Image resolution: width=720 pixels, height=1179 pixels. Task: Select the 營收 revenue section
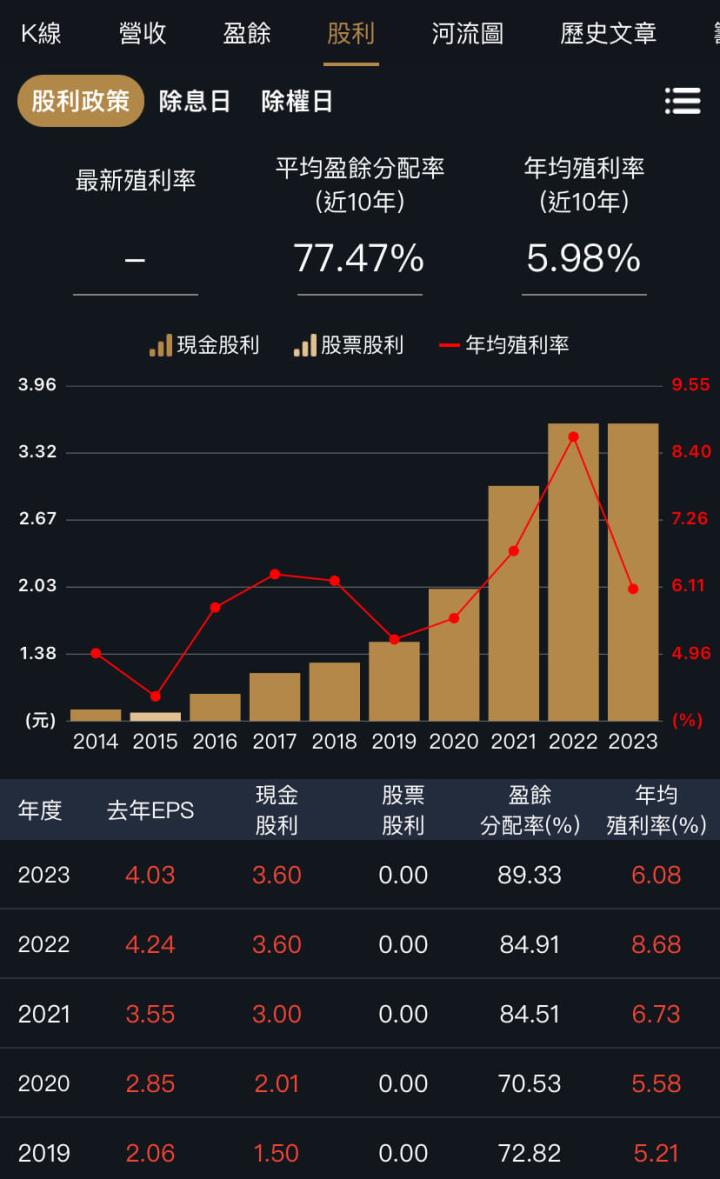(x=141, y=32)
